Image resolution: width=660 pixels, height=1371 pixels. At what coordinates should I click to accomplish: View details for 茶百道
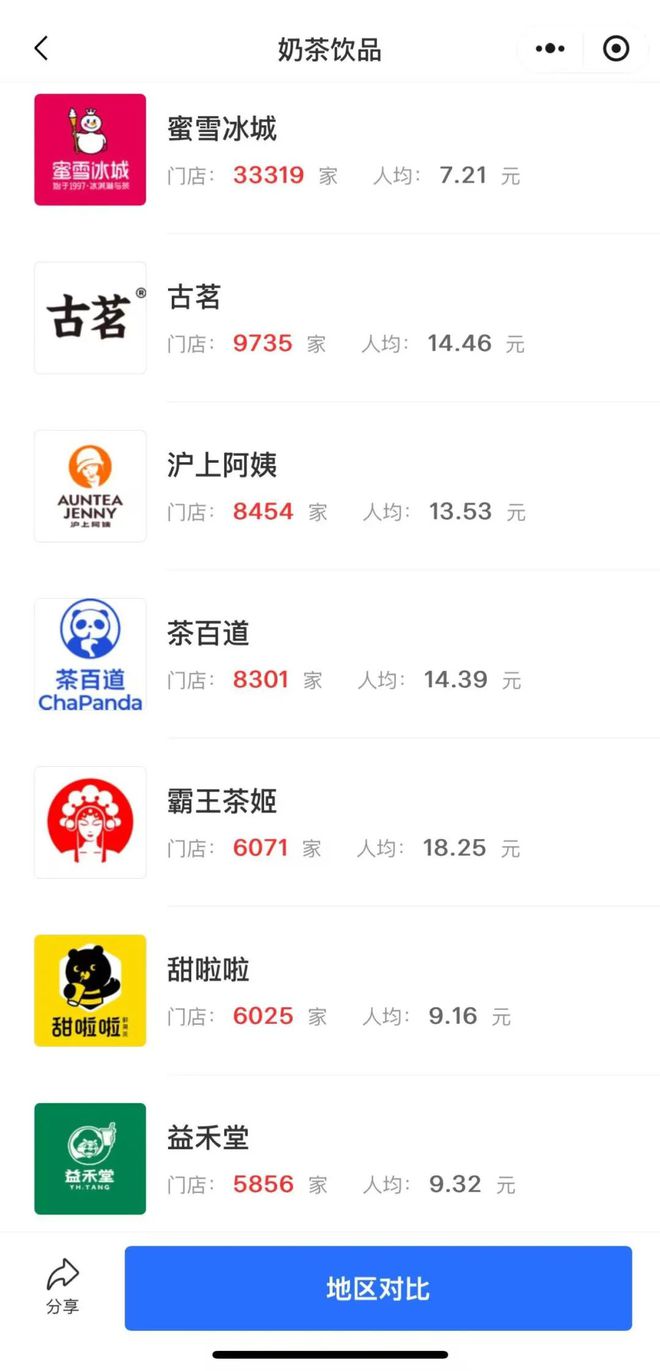[330, 654]
